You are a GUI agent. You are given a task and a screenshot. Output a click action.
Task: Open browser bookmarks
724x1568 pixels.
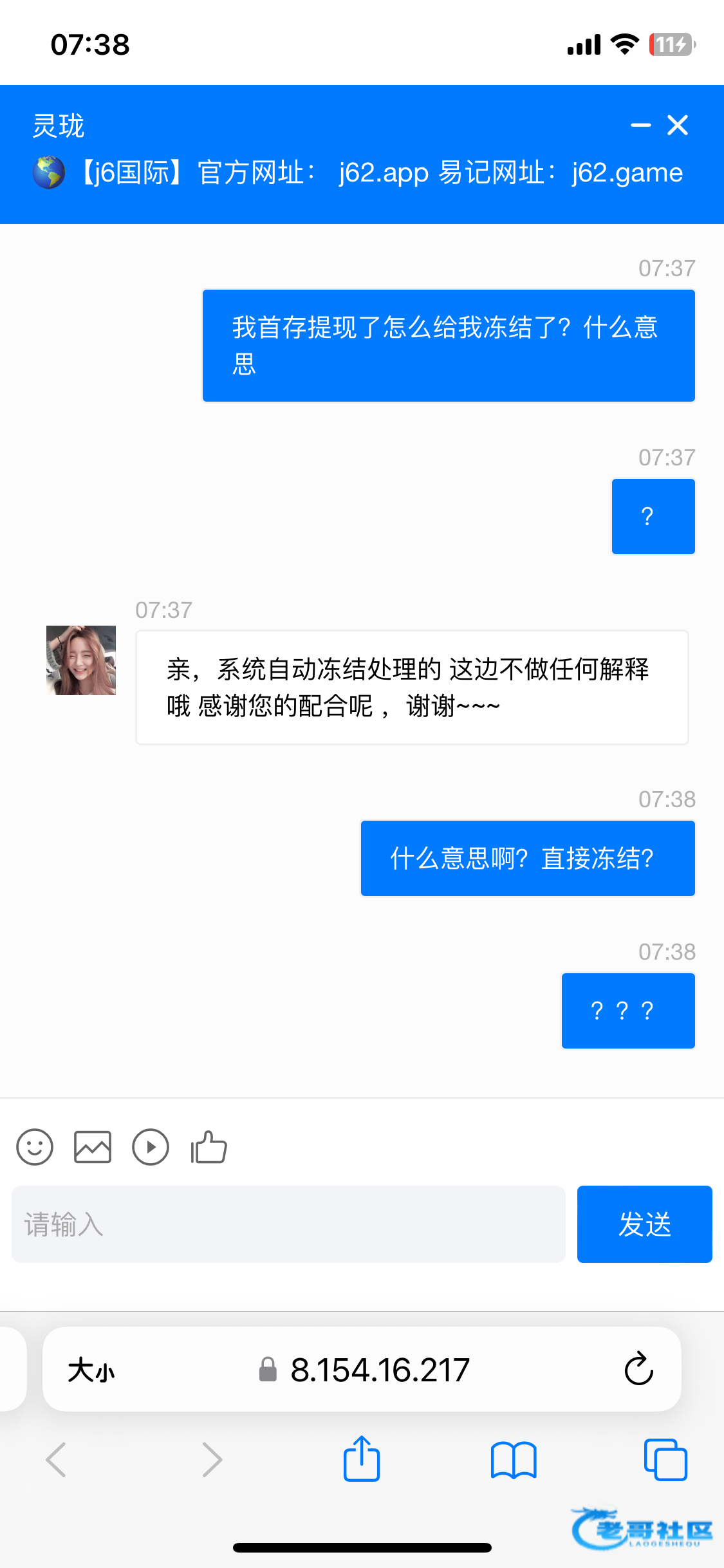[513, 1459]
